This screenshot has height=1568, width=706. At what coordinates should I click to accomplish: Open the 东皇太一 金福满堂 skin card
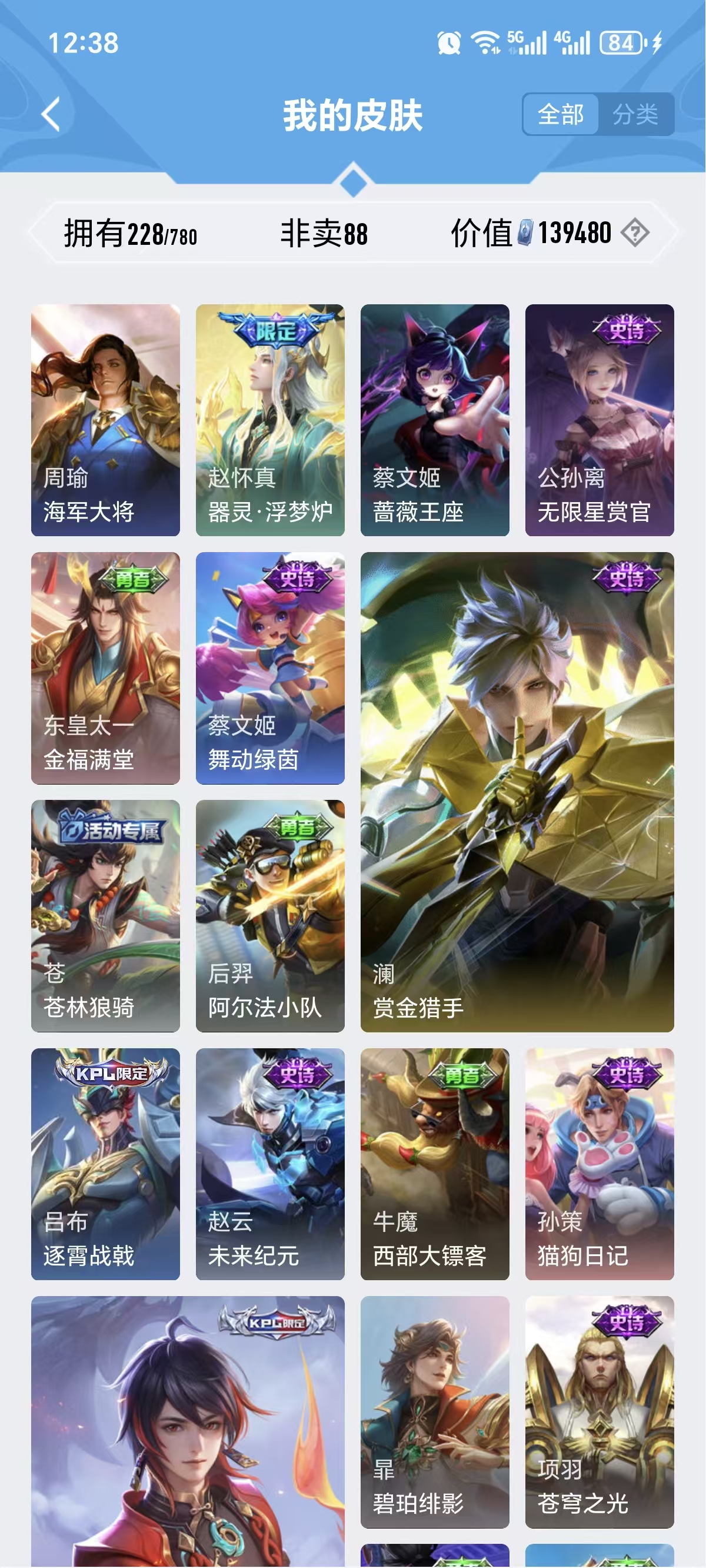pos(105,667)
